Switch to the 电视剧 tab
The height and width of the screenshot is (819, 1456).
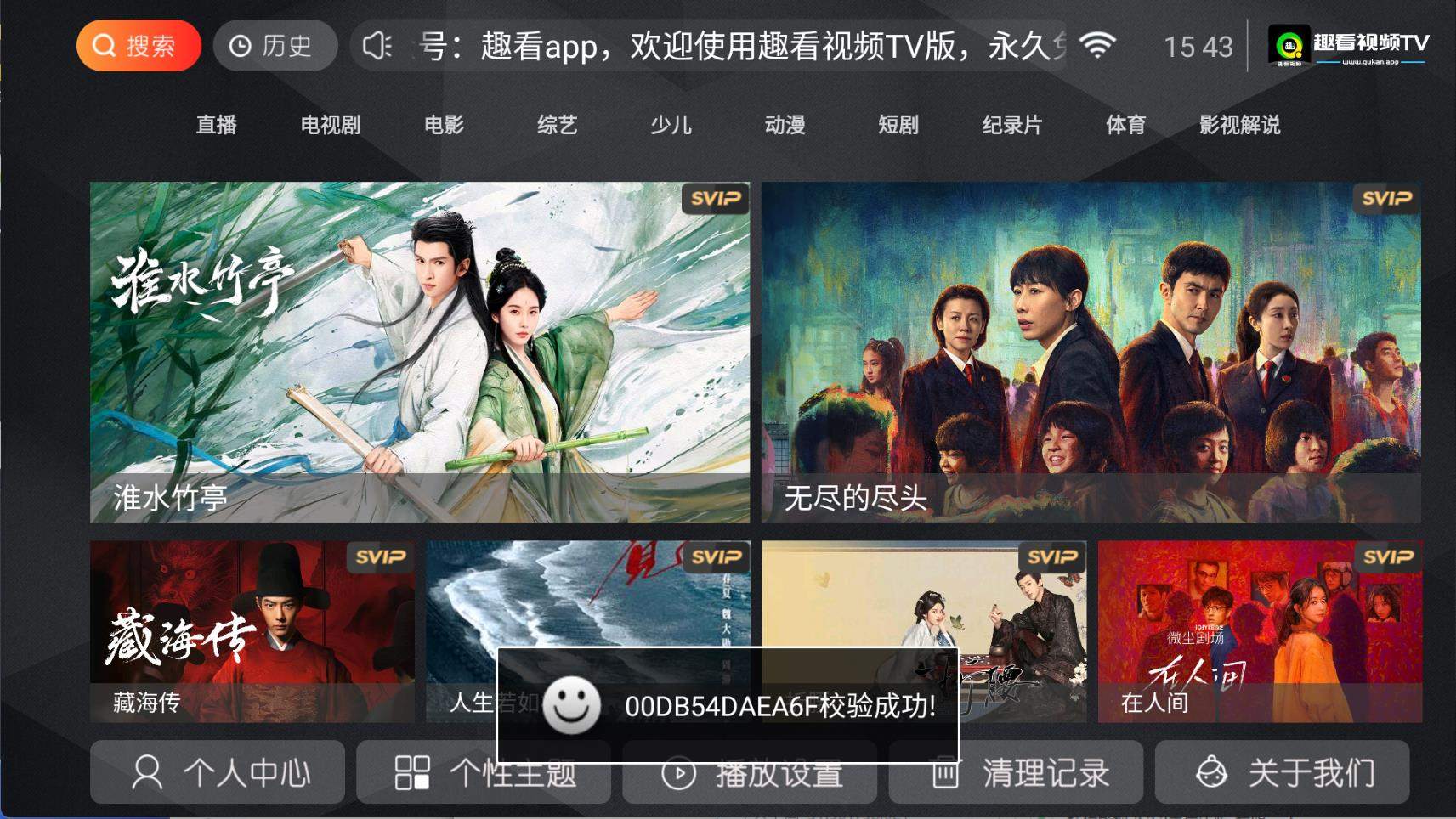coord(330,125)
